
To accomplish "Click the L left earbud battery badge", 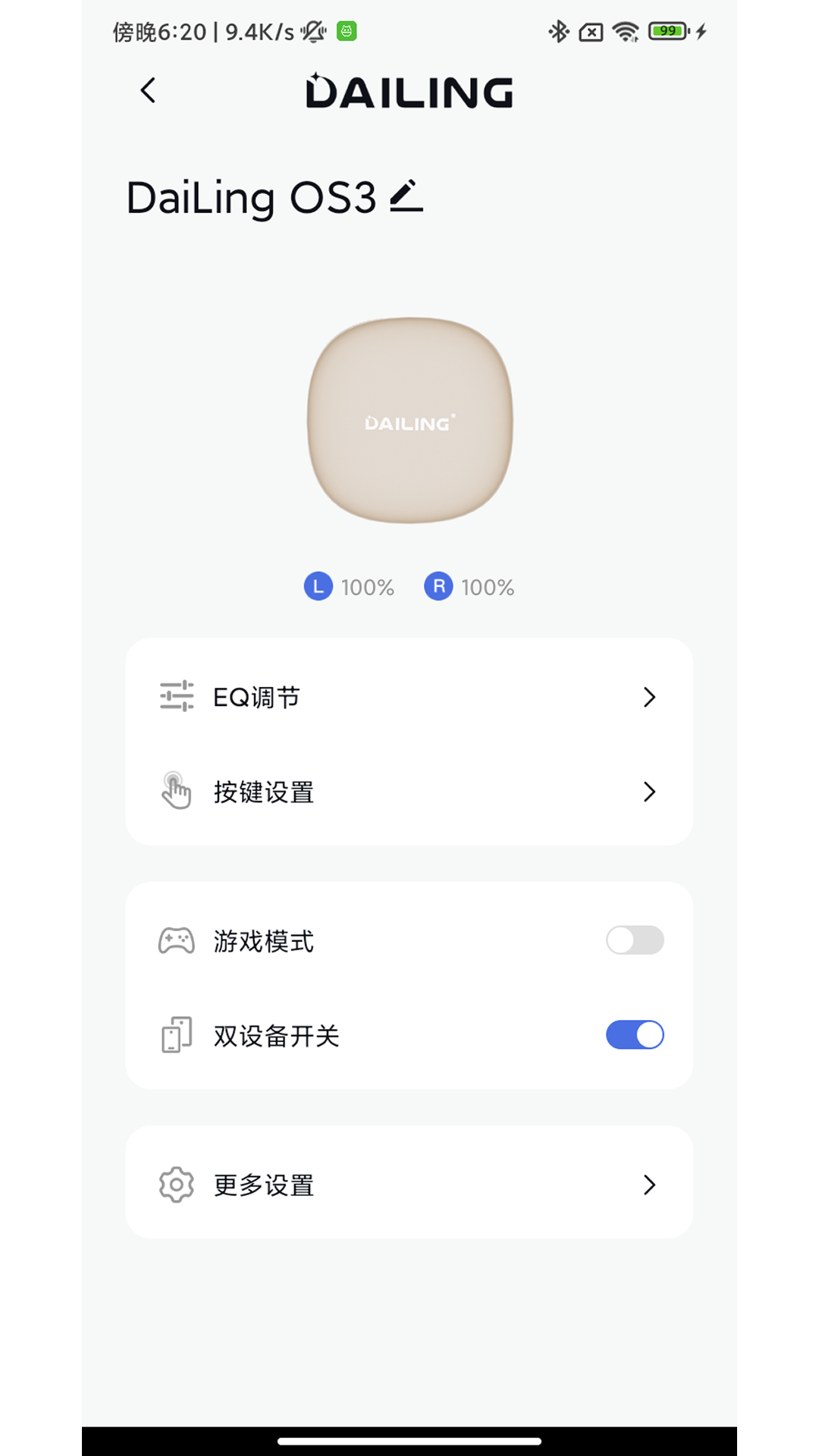I will click(318, 586).
